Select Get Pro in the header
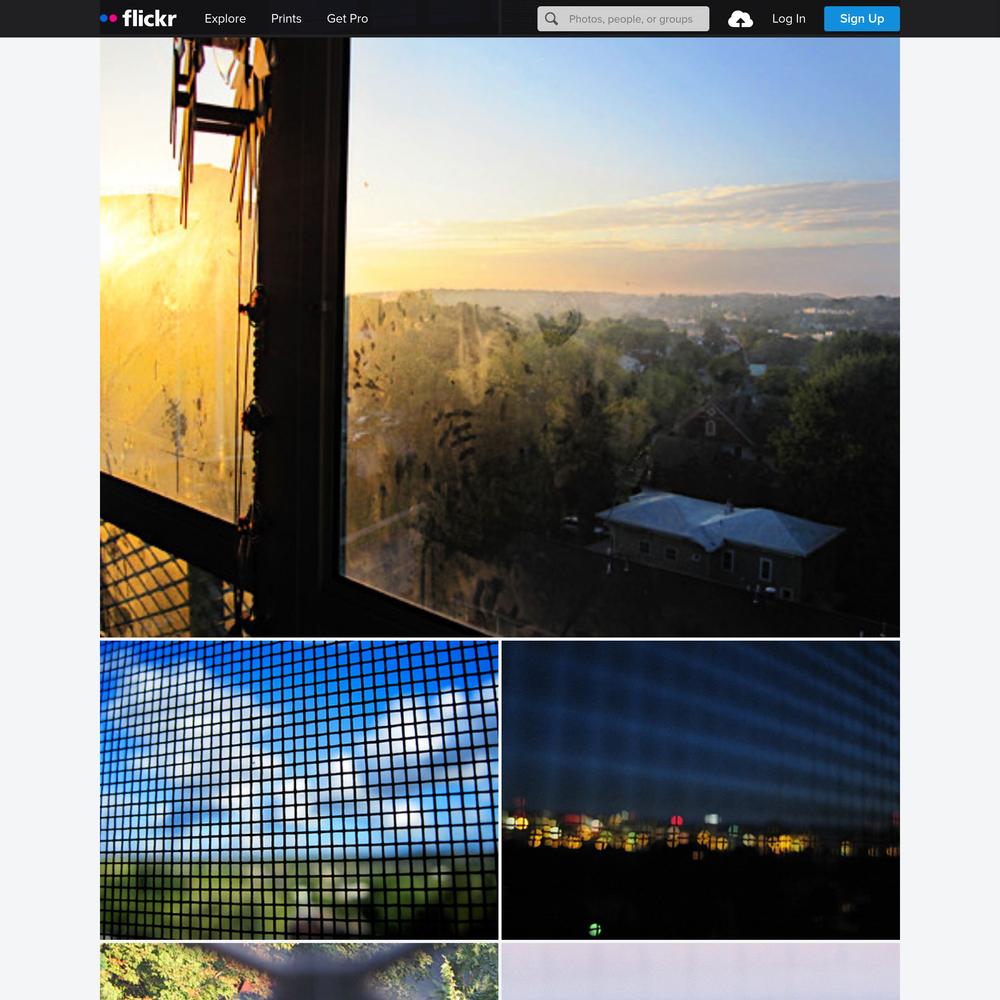Viewport: 1000px width, 1000px height. coord(347,18)
